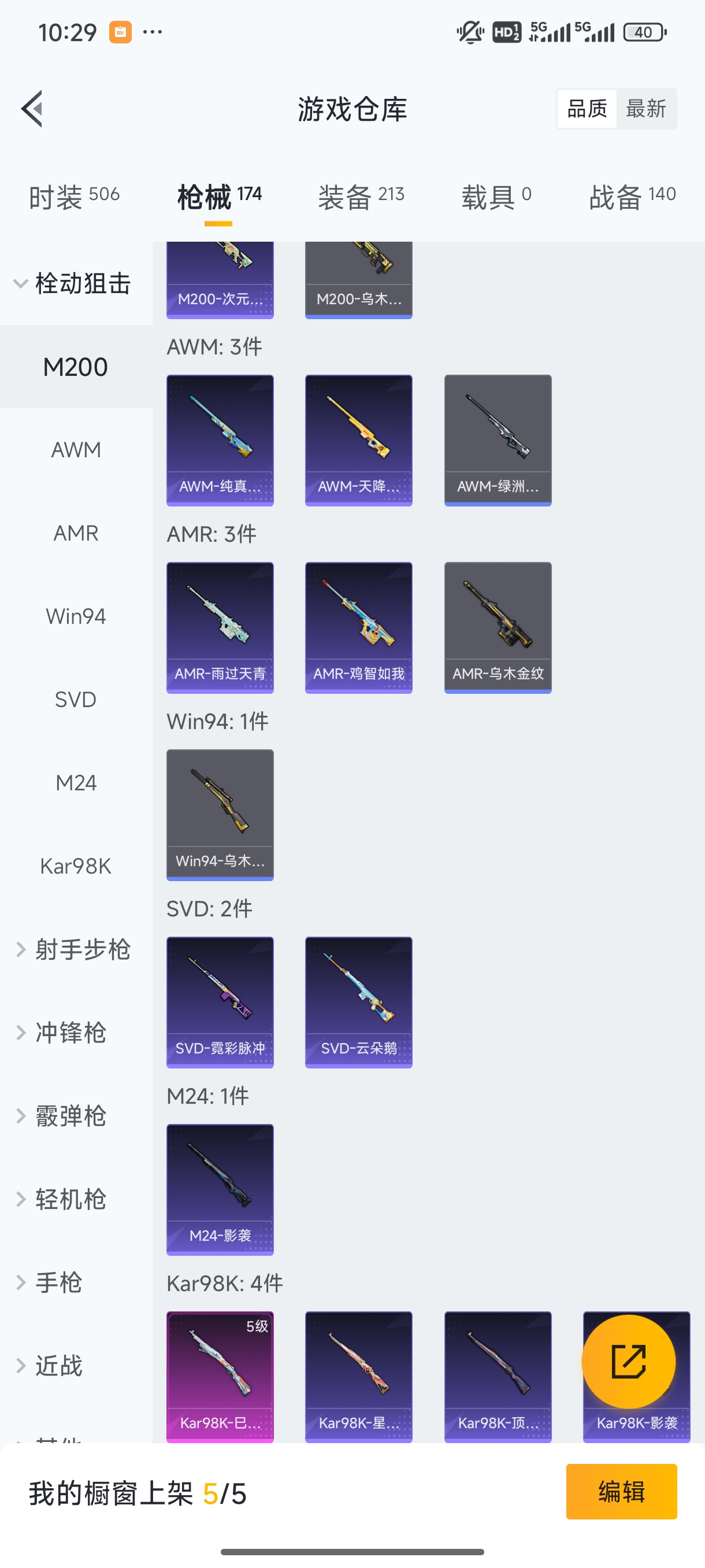Select Kar98K in the sidebar
Screen dimensions: 705x1568
76,866
